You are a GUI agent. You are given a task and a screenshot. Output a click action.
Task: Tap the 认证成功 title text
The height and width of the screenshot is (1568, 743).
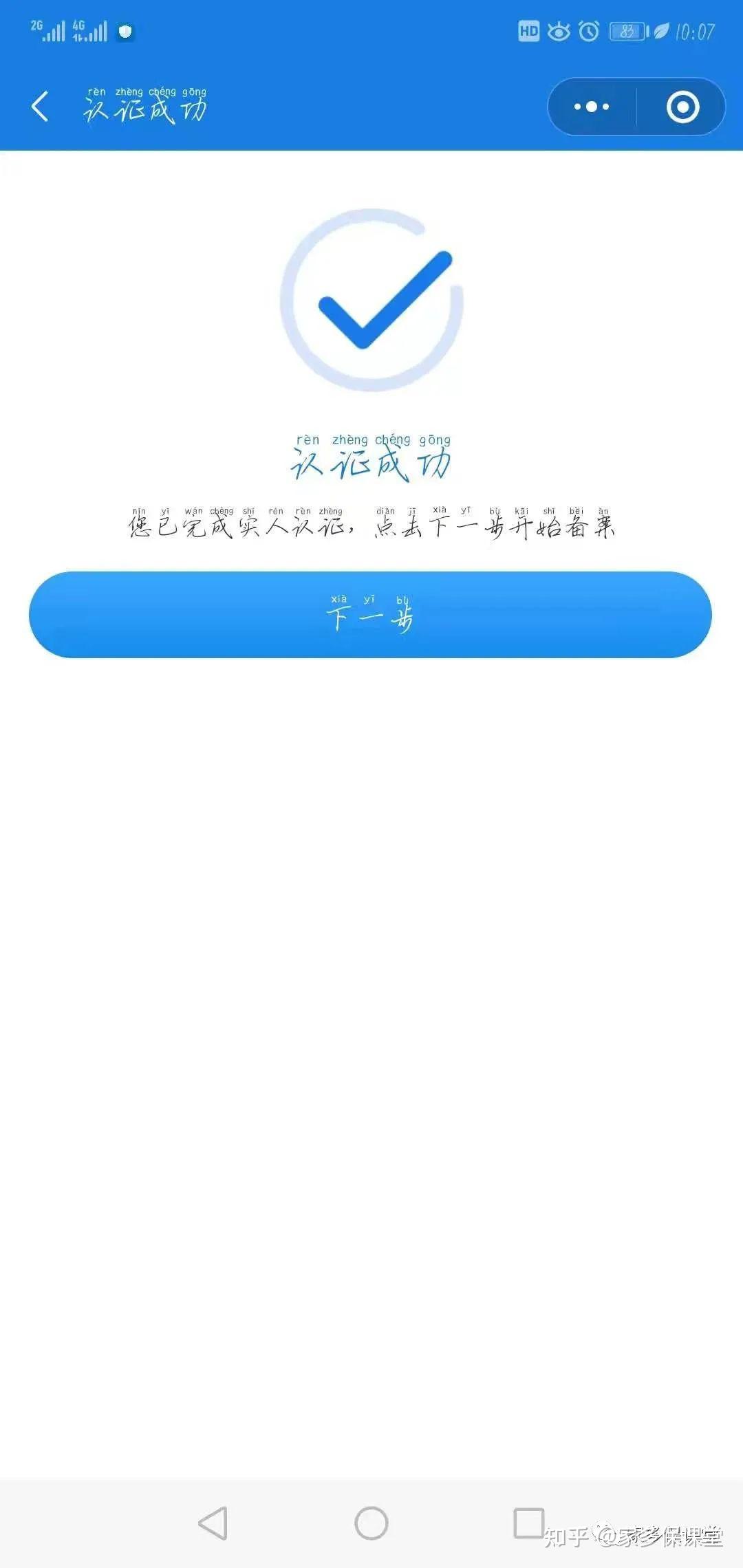[x=147, y=107]
